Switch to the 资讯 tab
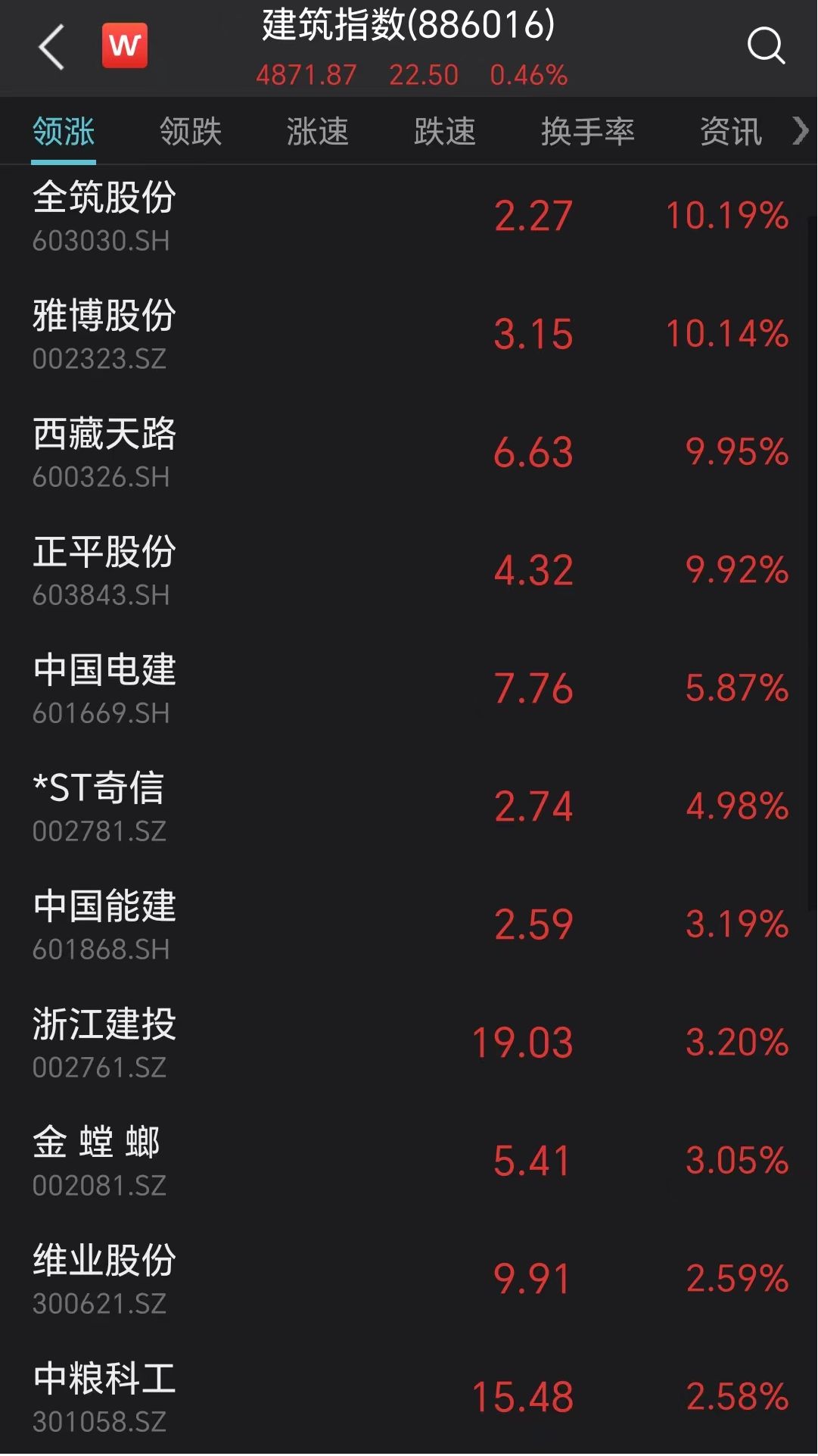818x1456 pixels. [x=731, y=132]
